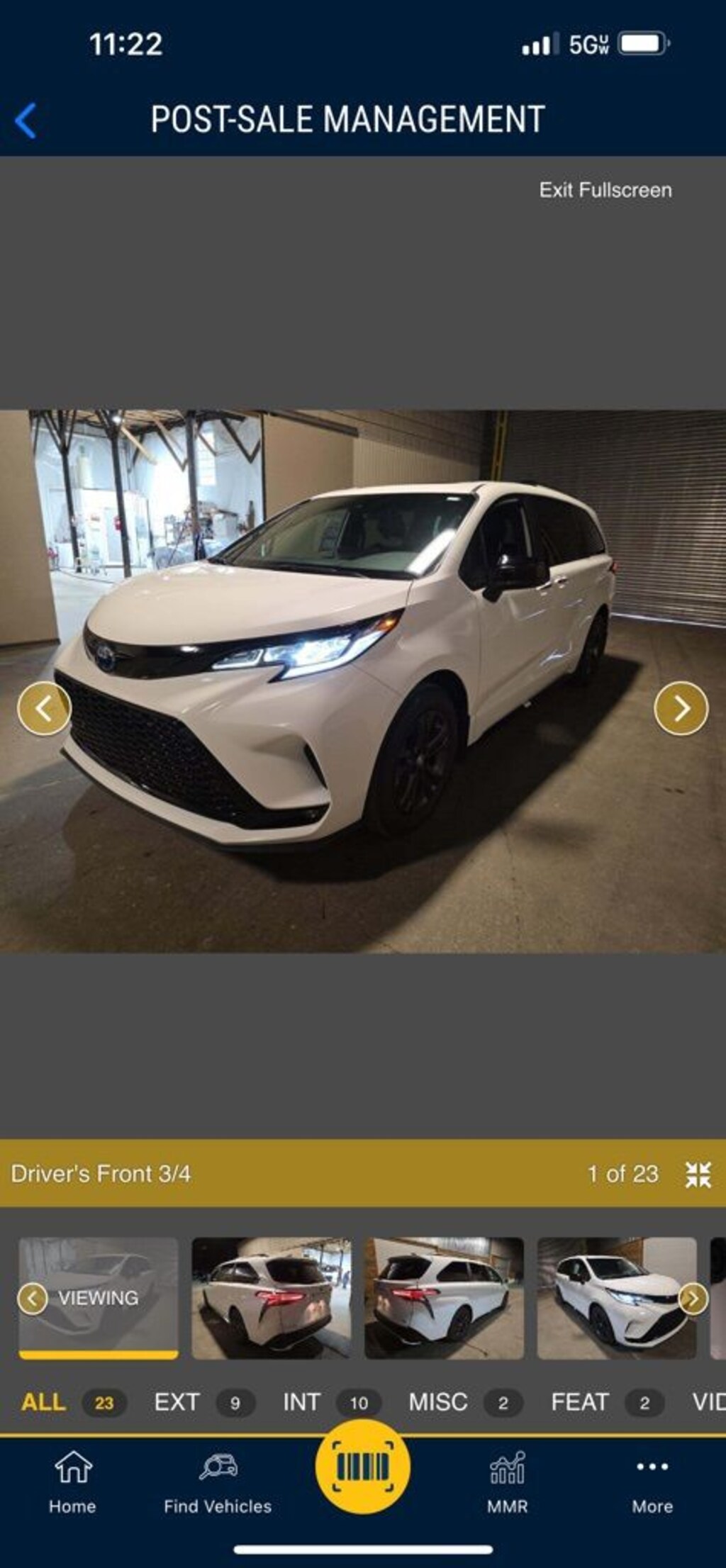
Task: Show the next vehicle photo
Action: [x=681, y=707]
